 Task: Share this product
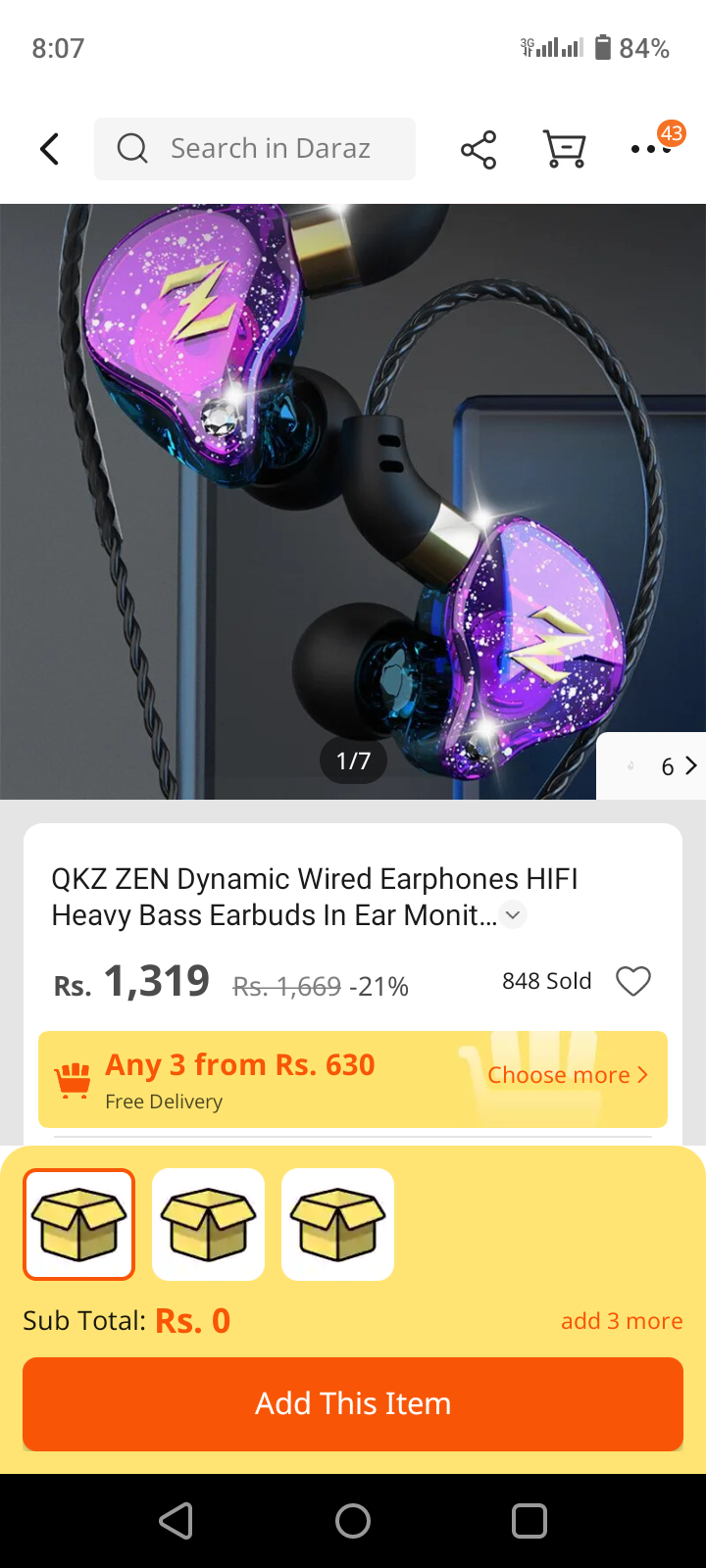pyautogui.click(x=479, y=149)
